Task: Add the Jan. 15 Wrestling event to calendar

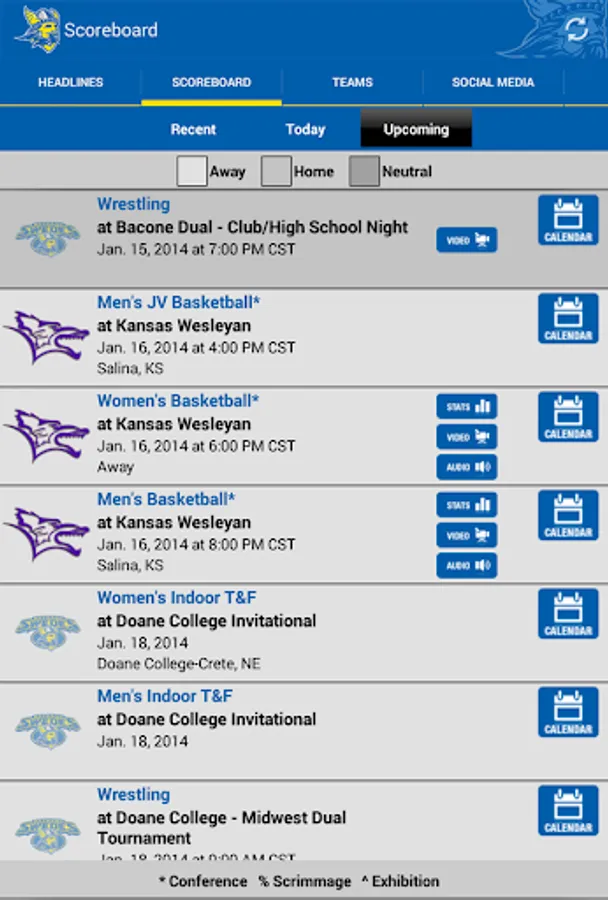Action: click(x=568, y=220)
